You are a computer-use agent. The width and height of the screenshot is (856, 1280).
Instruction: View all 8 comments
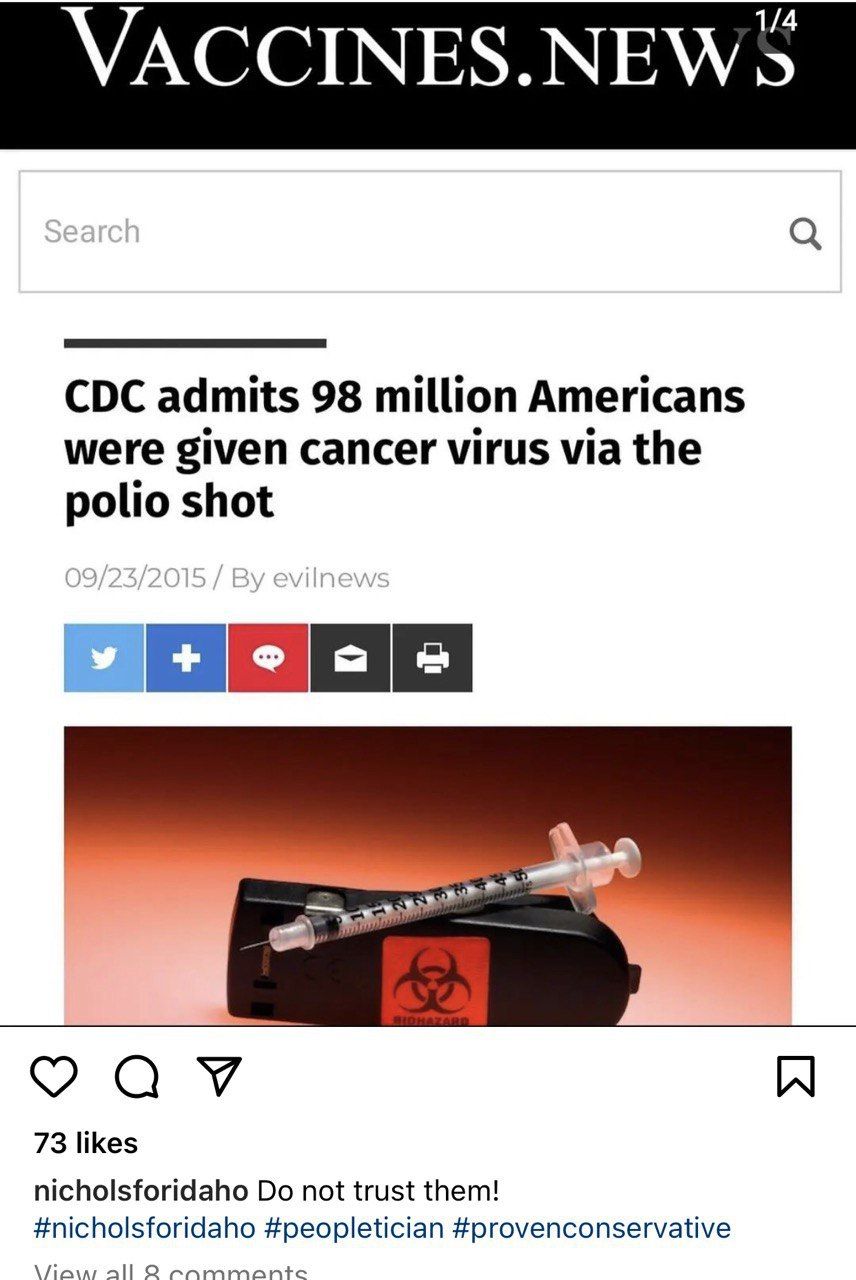click(x=170, y=1270)
